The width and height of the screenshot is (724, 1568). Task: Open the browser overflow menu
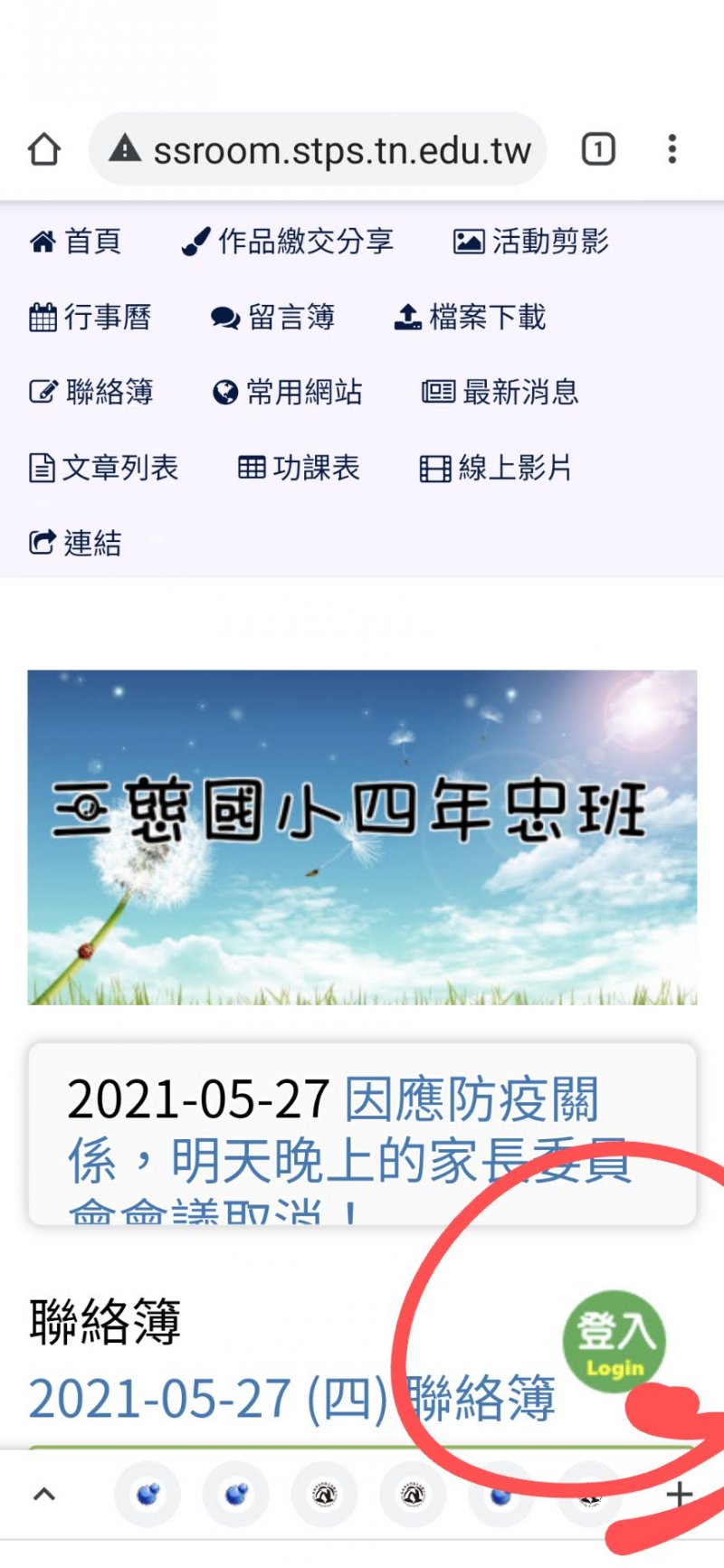672,149
